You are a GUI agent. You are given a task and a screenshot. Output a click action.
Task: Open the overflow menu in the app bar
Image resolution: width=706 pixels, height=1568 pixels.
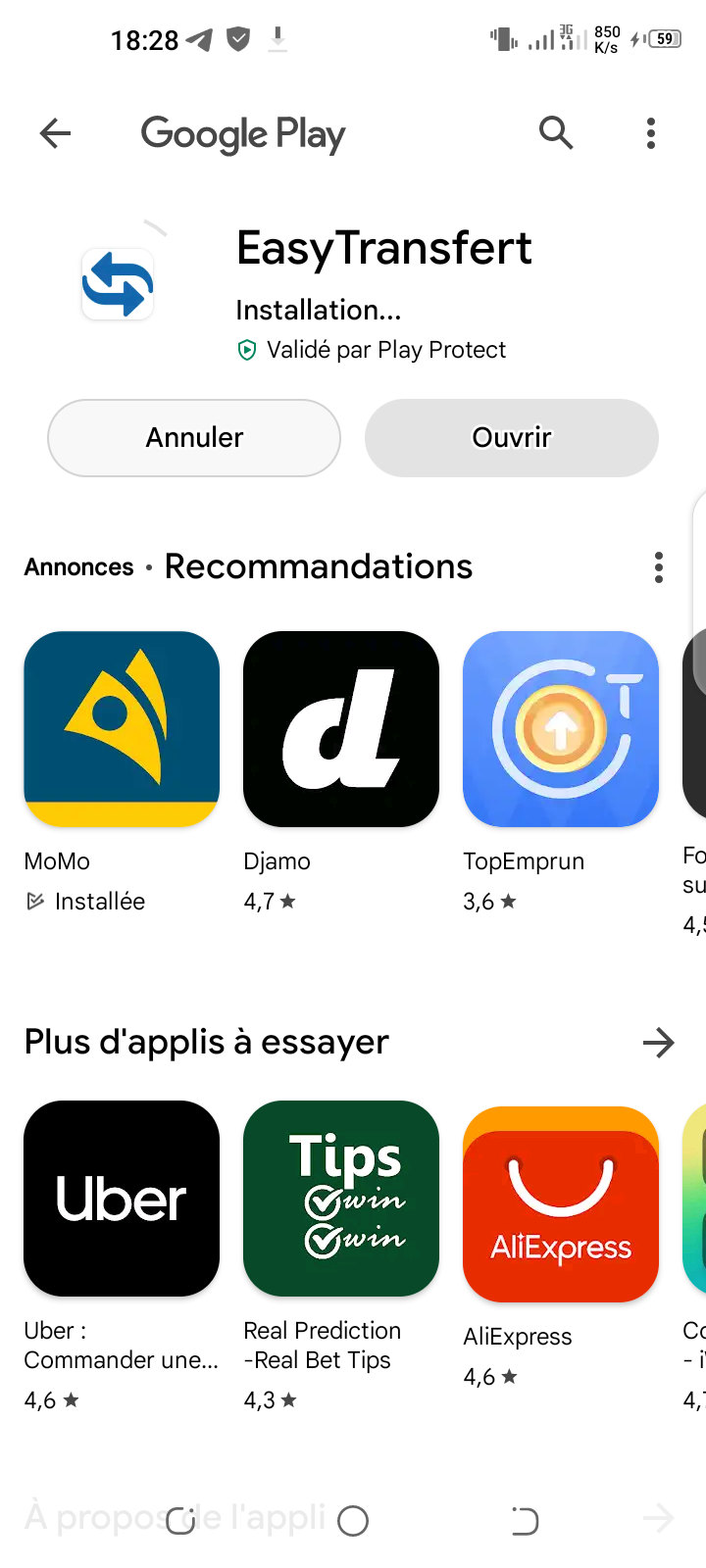pyautogui.click(x=651, y=133)
